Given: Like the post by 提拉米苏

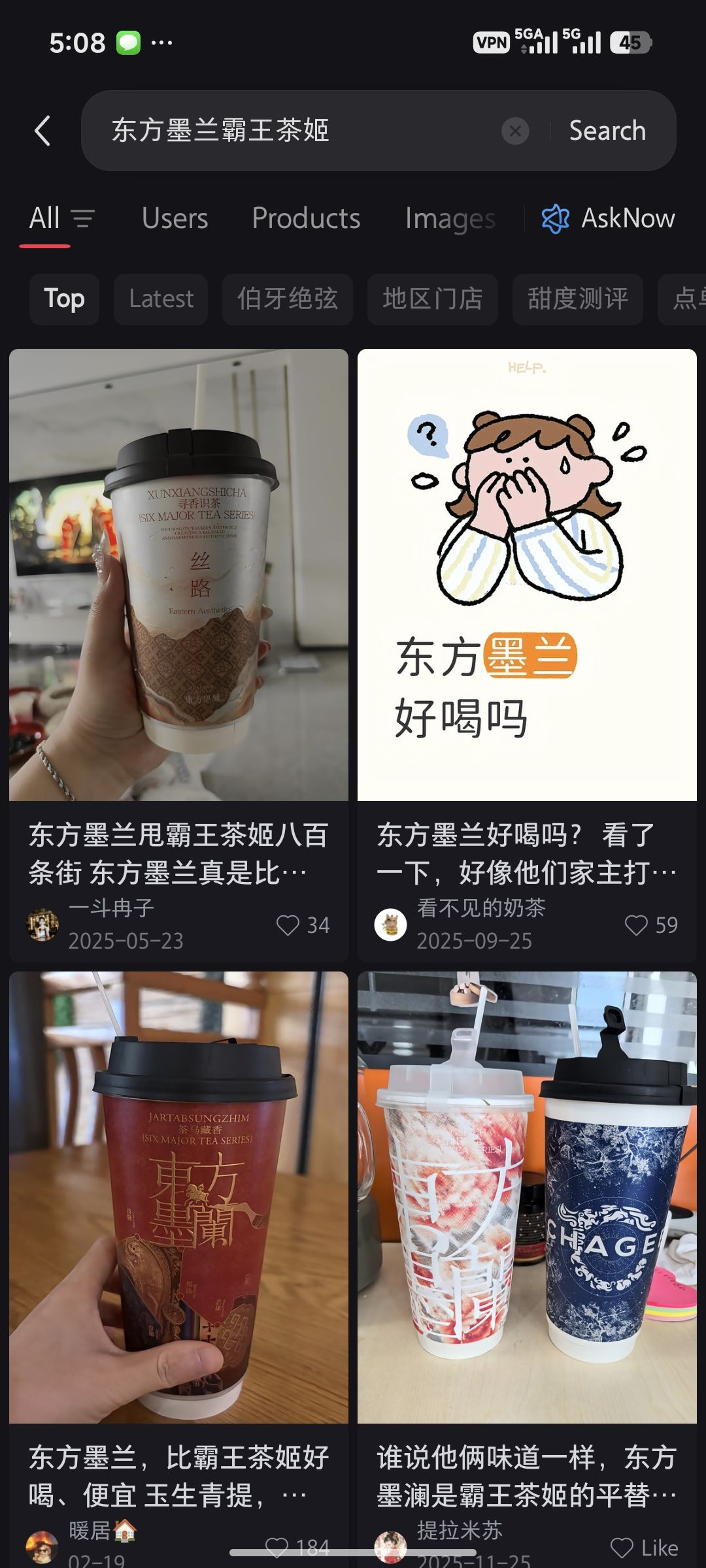Looking at the screenshot, I should point(644,1548).
